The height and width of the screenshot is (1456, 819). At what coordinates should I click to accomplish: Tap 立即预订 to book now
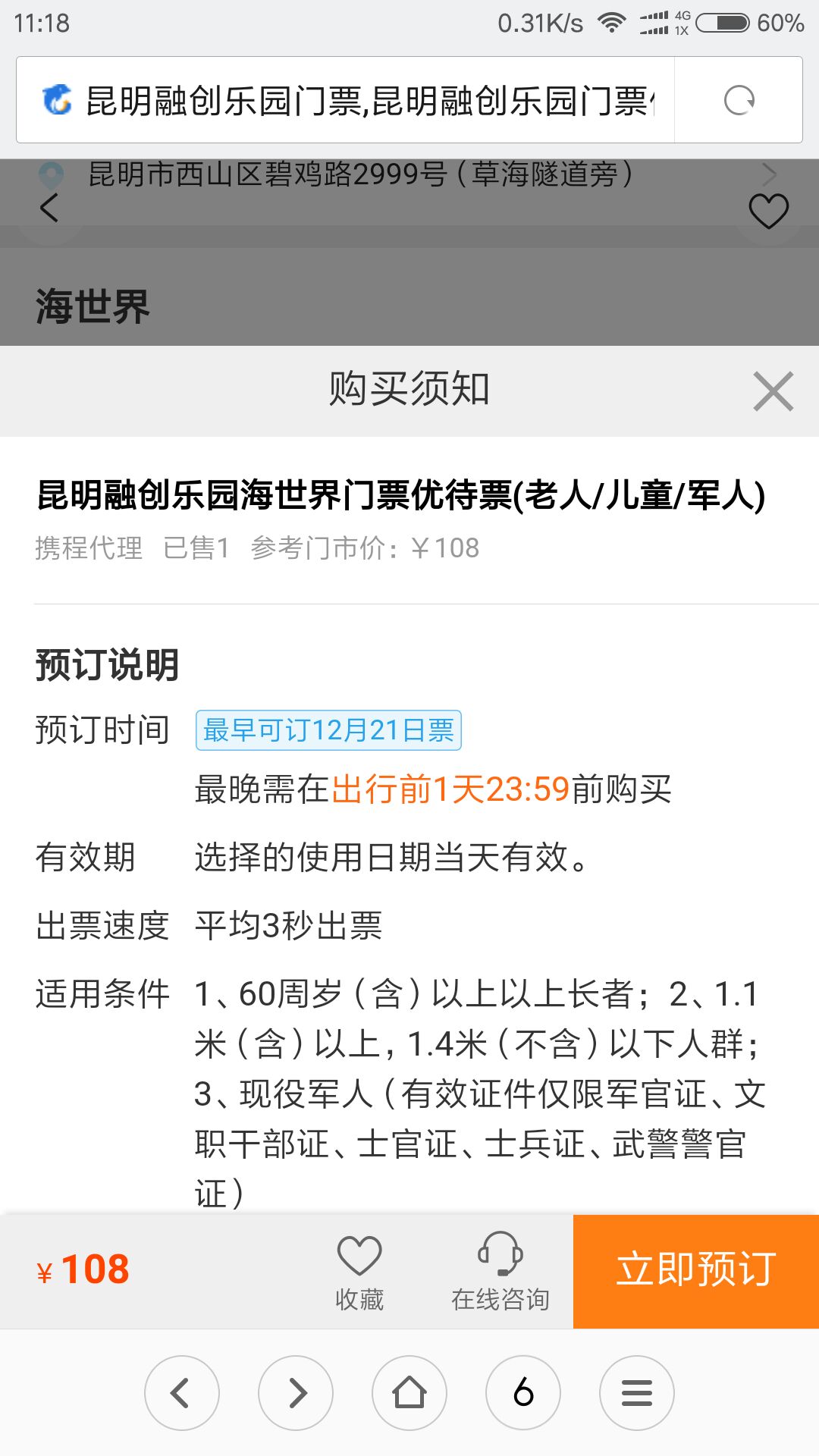696,1271
